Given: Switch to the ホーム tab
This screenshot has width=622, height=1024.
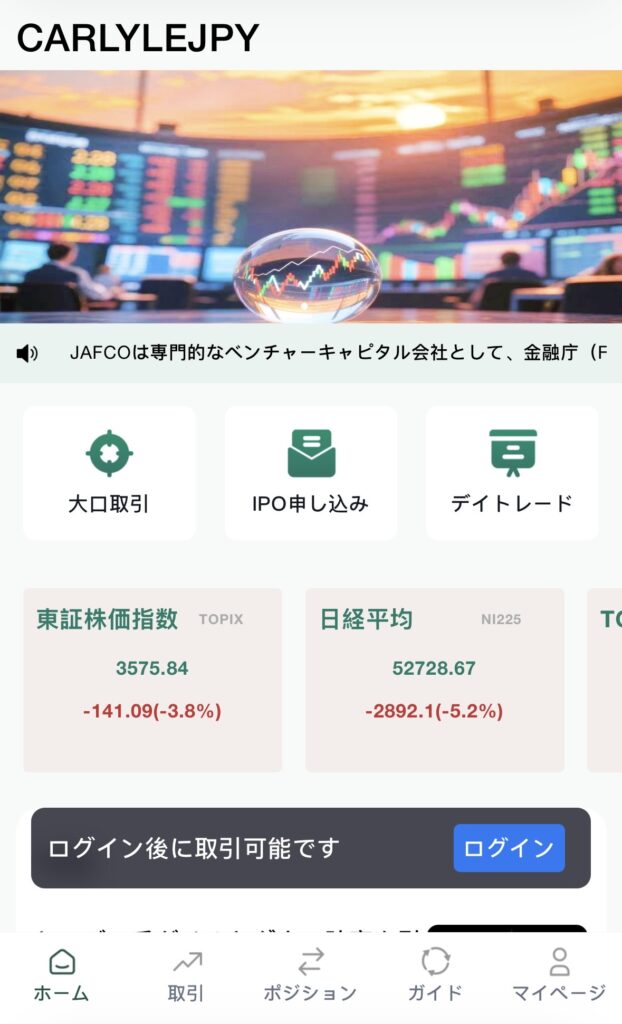Looking at the screenshot, I should (x=61, y=976).
